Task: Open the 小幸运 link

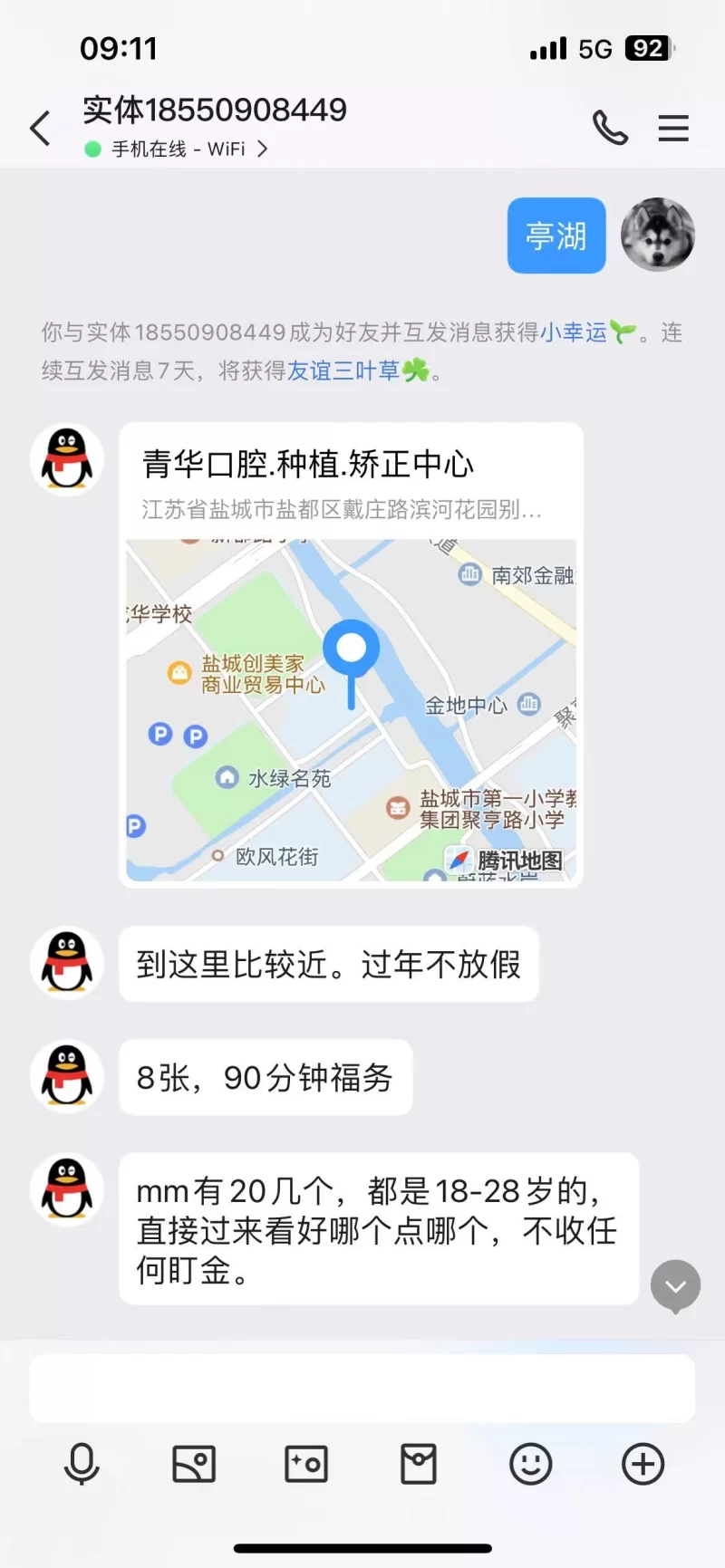Action: coord(574,332)
